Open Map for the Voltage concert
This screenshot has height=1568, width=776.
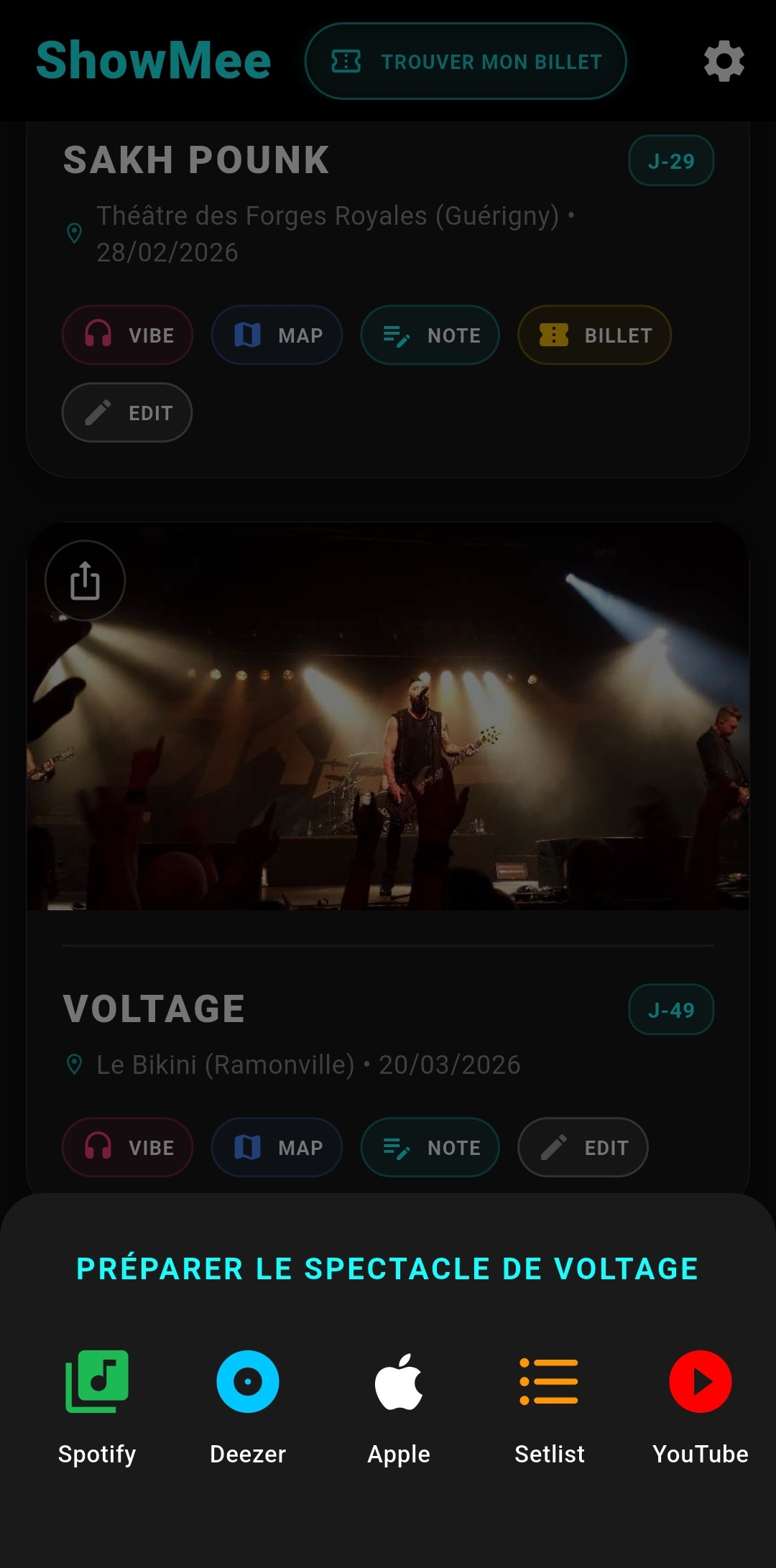pos(277,1147)
